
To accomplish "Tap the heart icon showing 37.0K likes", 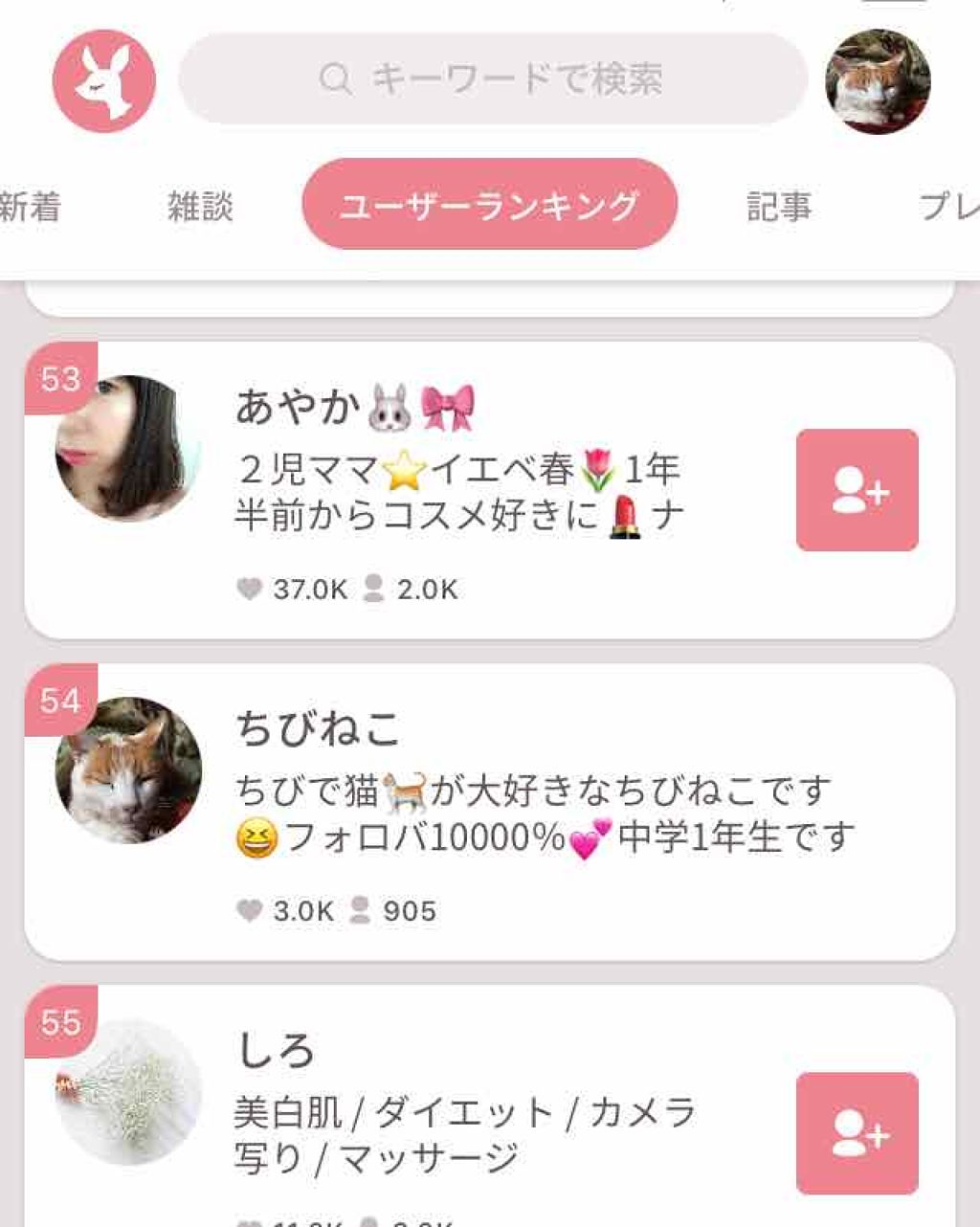I will pyautogui.click(x=252, y=590).
